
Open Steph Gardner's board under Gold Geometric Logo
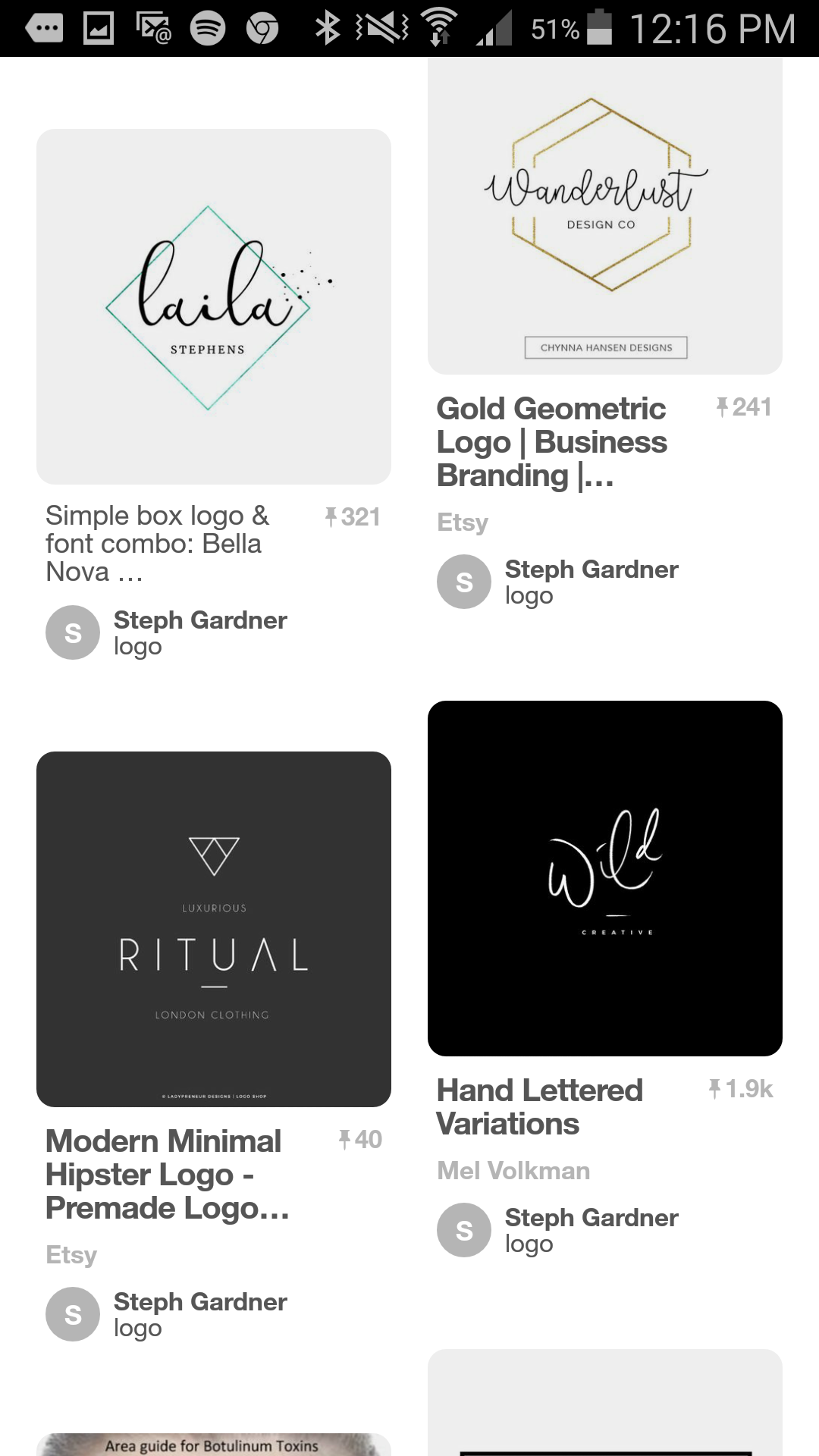pyautogui.click(x=591, y=582)
